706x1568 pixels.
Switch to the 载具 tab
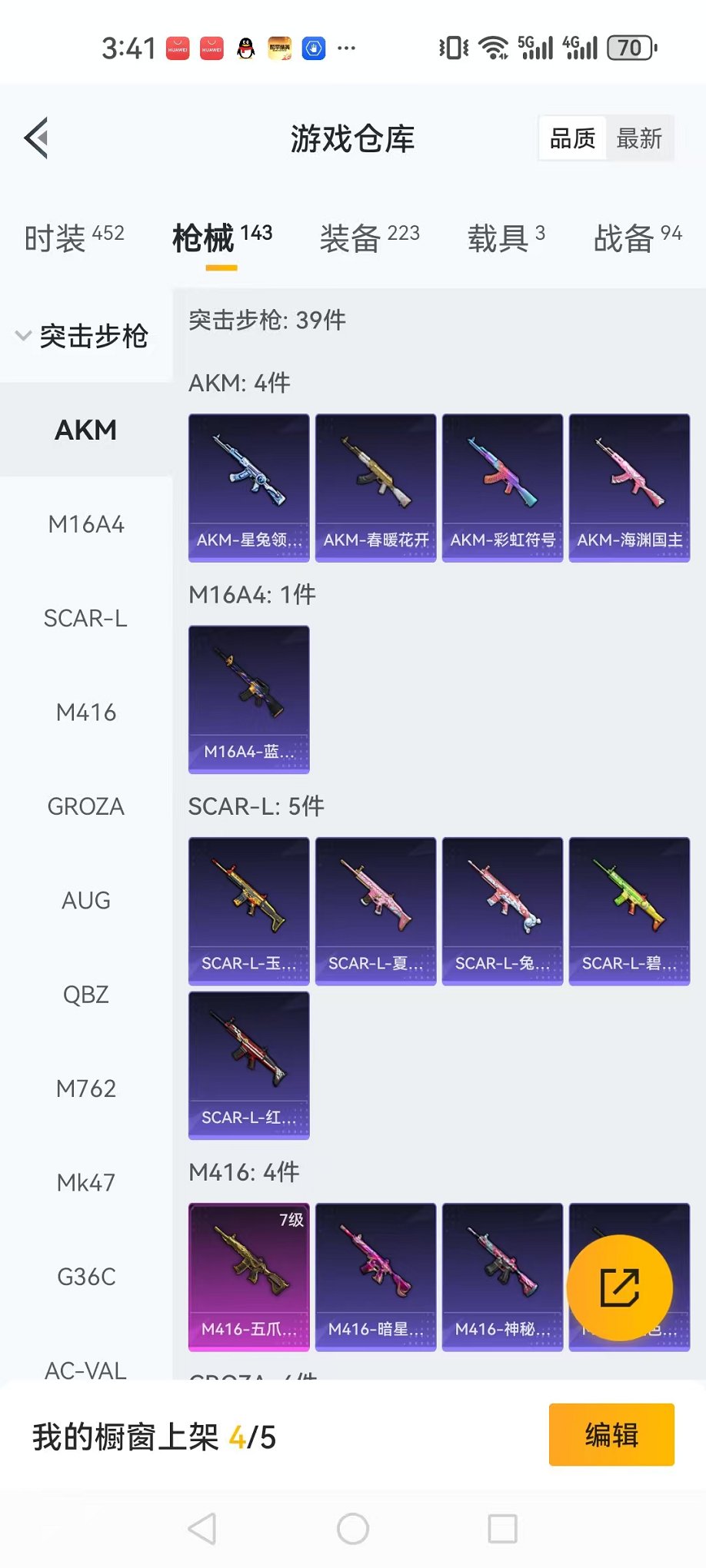pos(505,238)
